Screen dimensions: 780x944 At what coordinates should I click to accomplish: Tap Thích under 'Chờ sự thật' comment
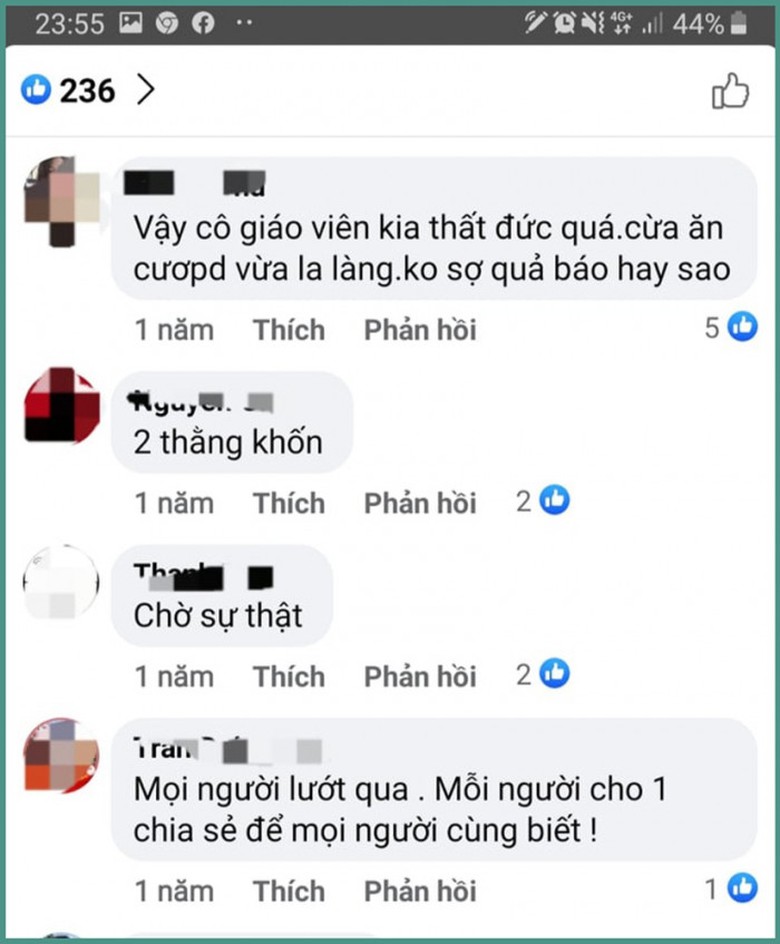coord(288,676)
